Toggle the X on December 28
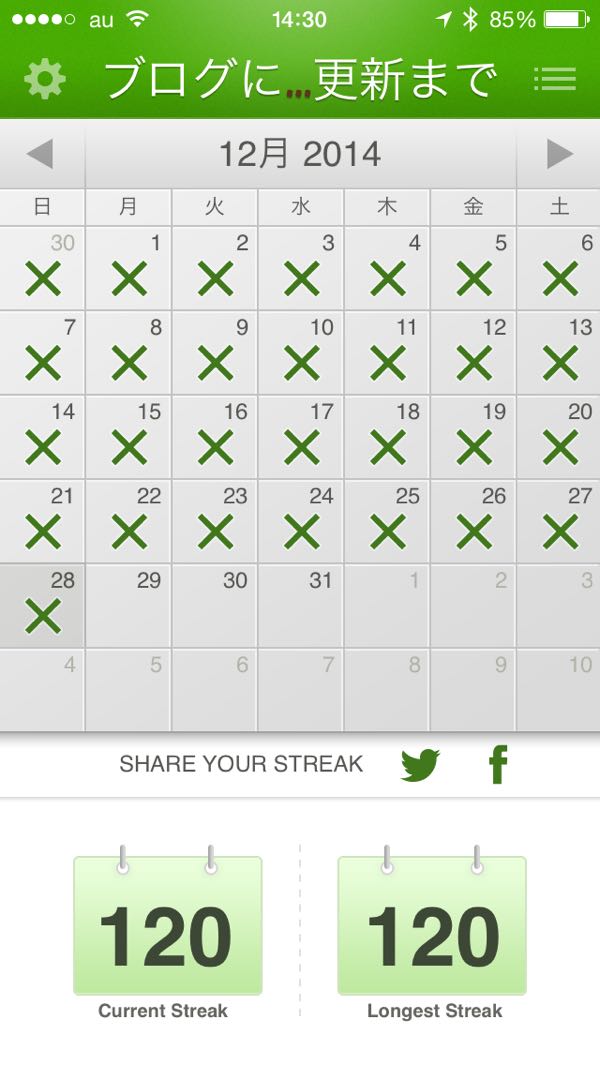600x1065 pixels. (x=43, y=607)
